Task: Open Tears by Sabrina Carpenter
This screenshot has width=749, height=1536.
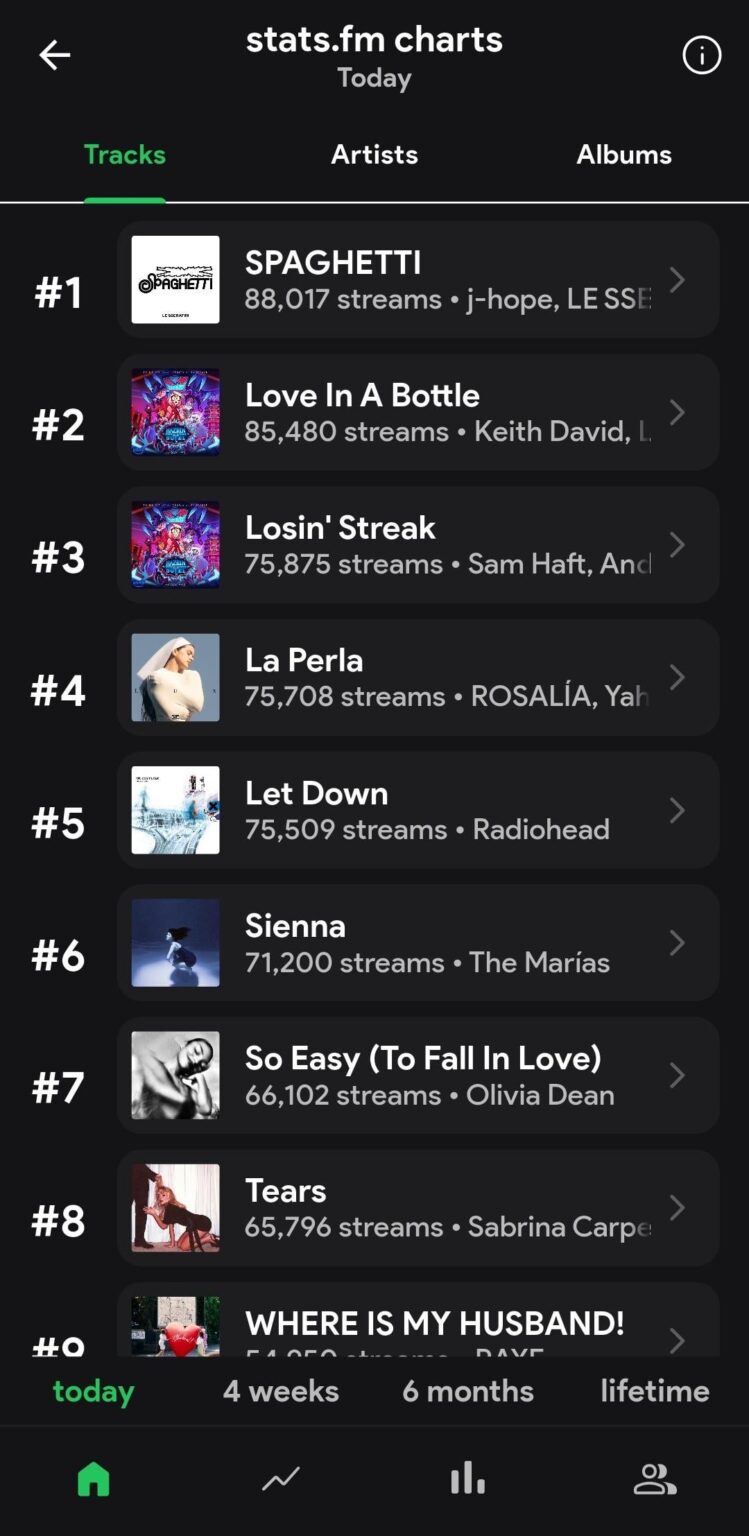Action: tap(418, 1208)
